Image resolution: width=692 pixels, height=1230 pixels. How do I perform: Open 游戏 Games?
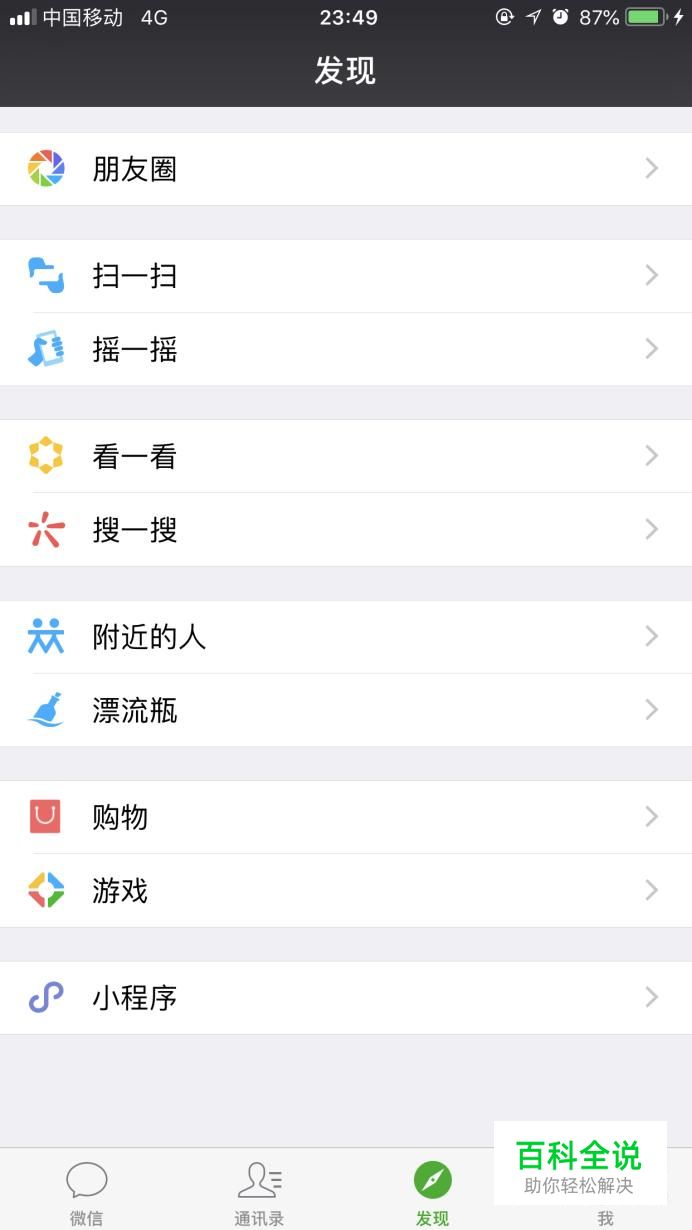345,891
